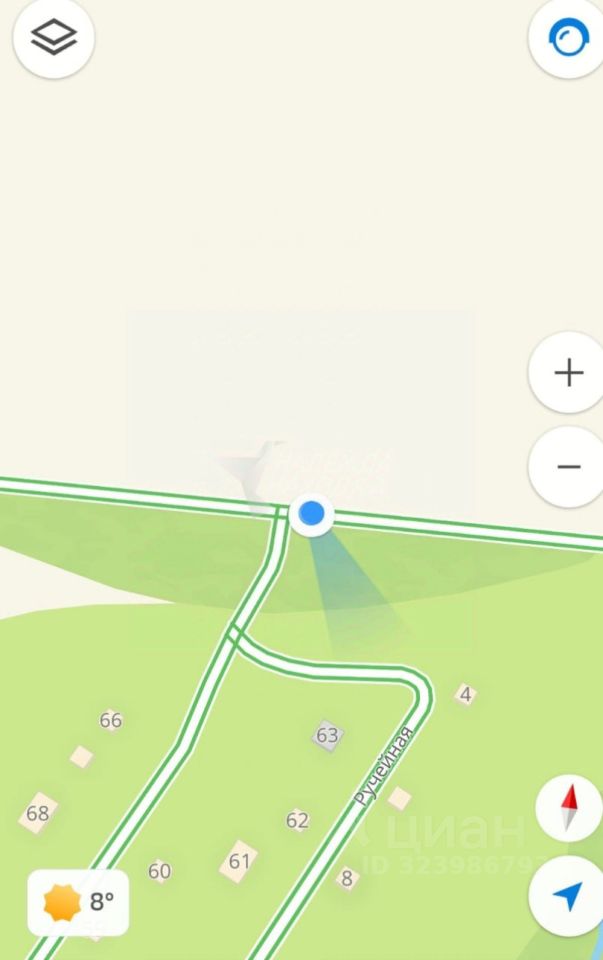Zoom in on the map

pos(568,373)
